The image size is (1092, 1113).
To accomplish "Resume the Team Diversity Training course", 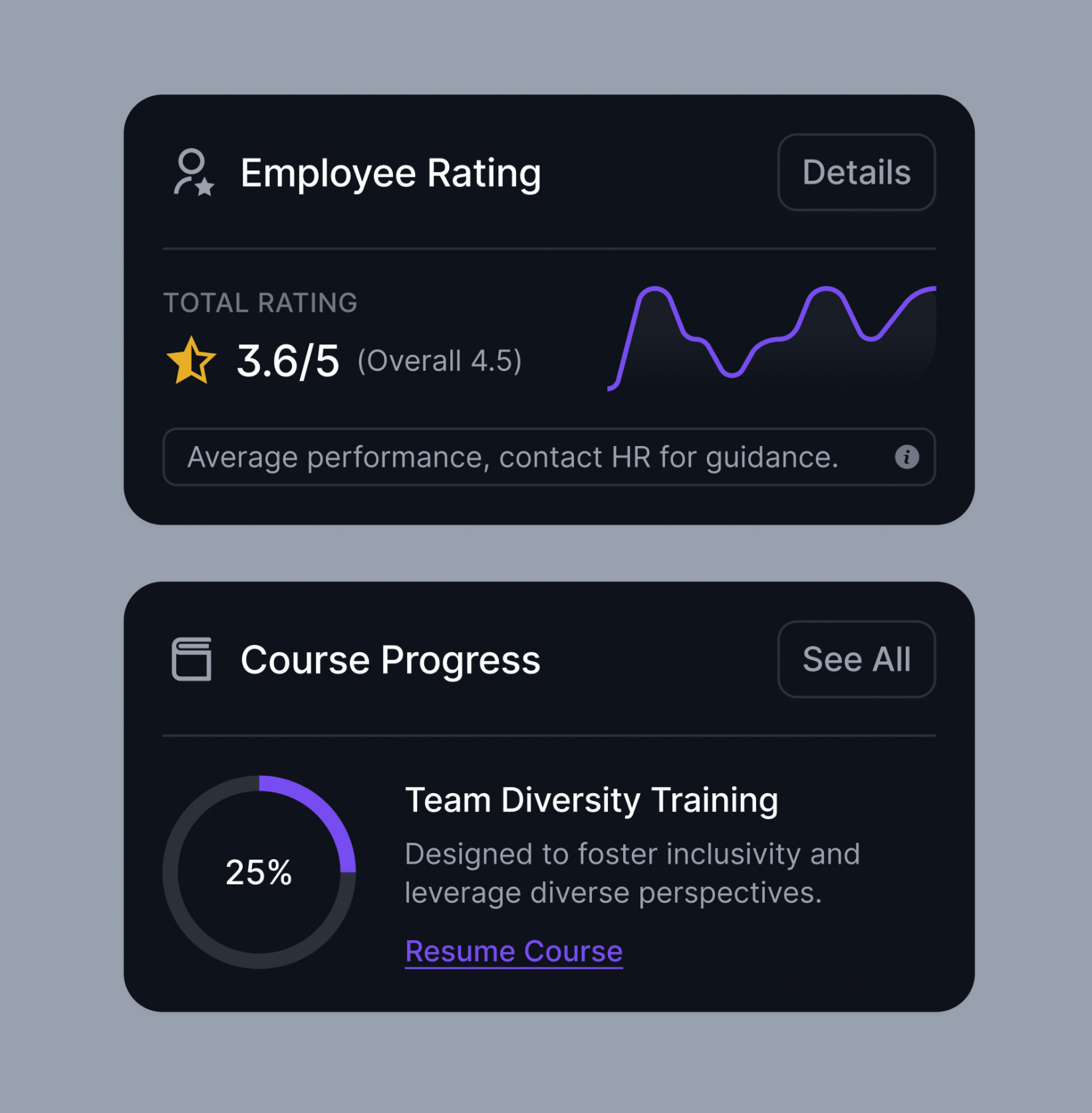I will click(x=513, y=951).
